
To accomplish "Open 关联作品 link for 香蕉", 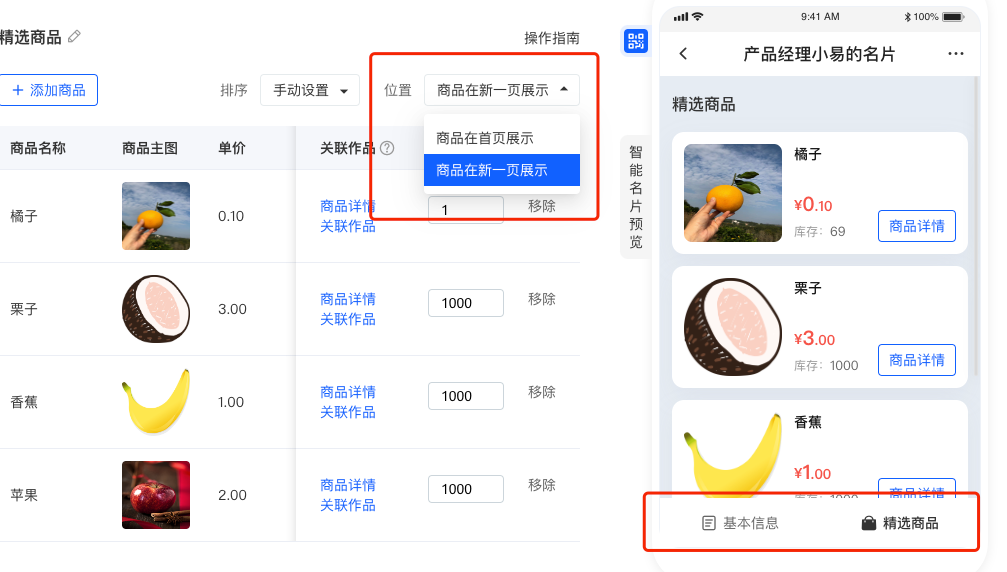I will (x=347, y=412).
